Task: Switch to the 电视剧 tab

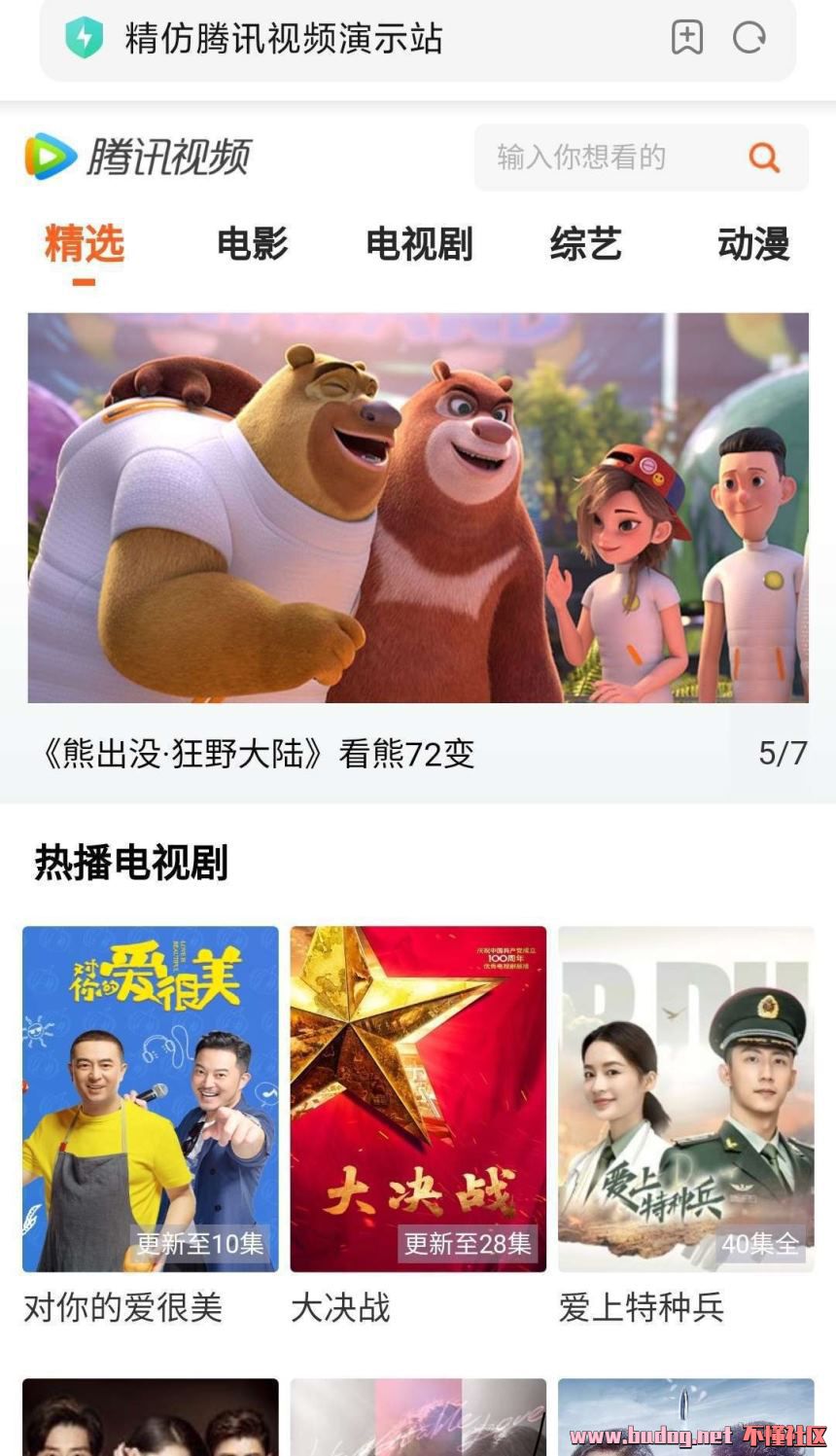Action: (x=419, y=243)
